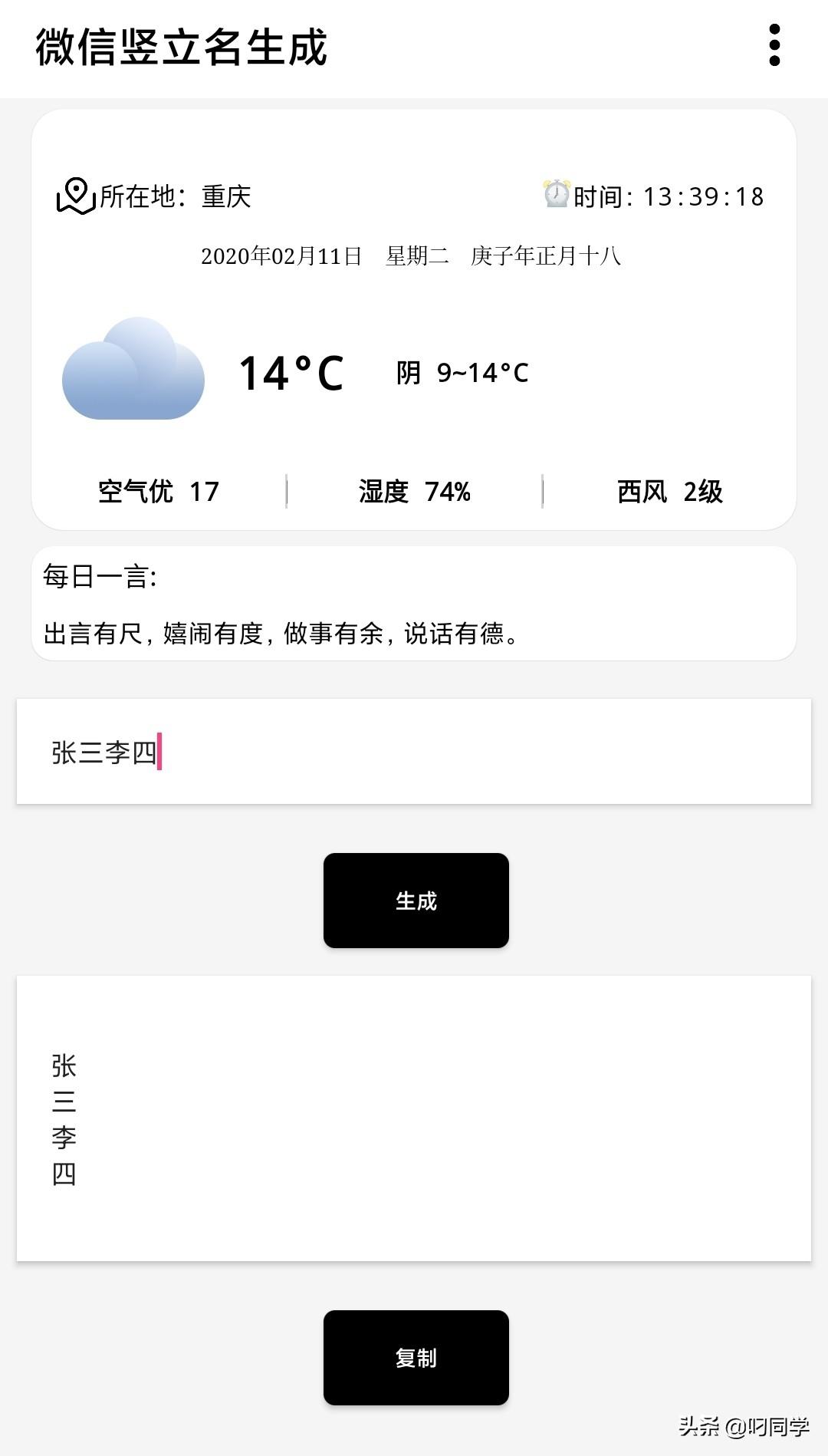Copy the result with the 复制 button
The width and height of the screenshot is (828, 1456).
pos(416,1358)
